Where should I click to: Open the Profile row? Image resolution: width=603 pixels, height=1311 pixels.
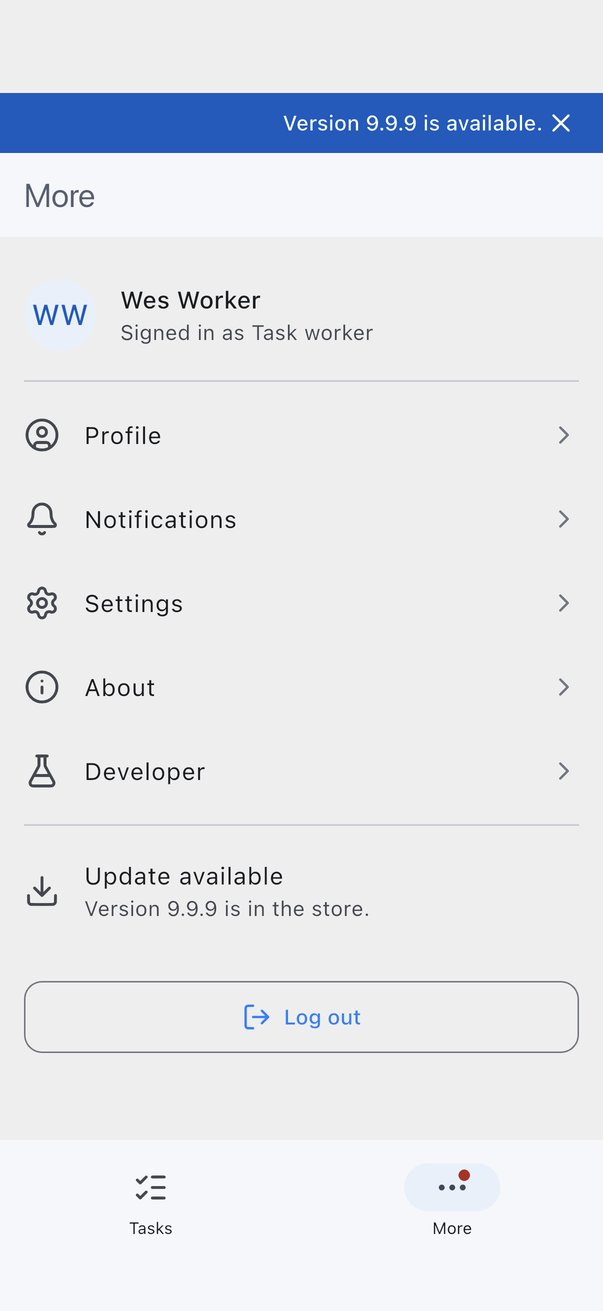click(x=301, y=435)
